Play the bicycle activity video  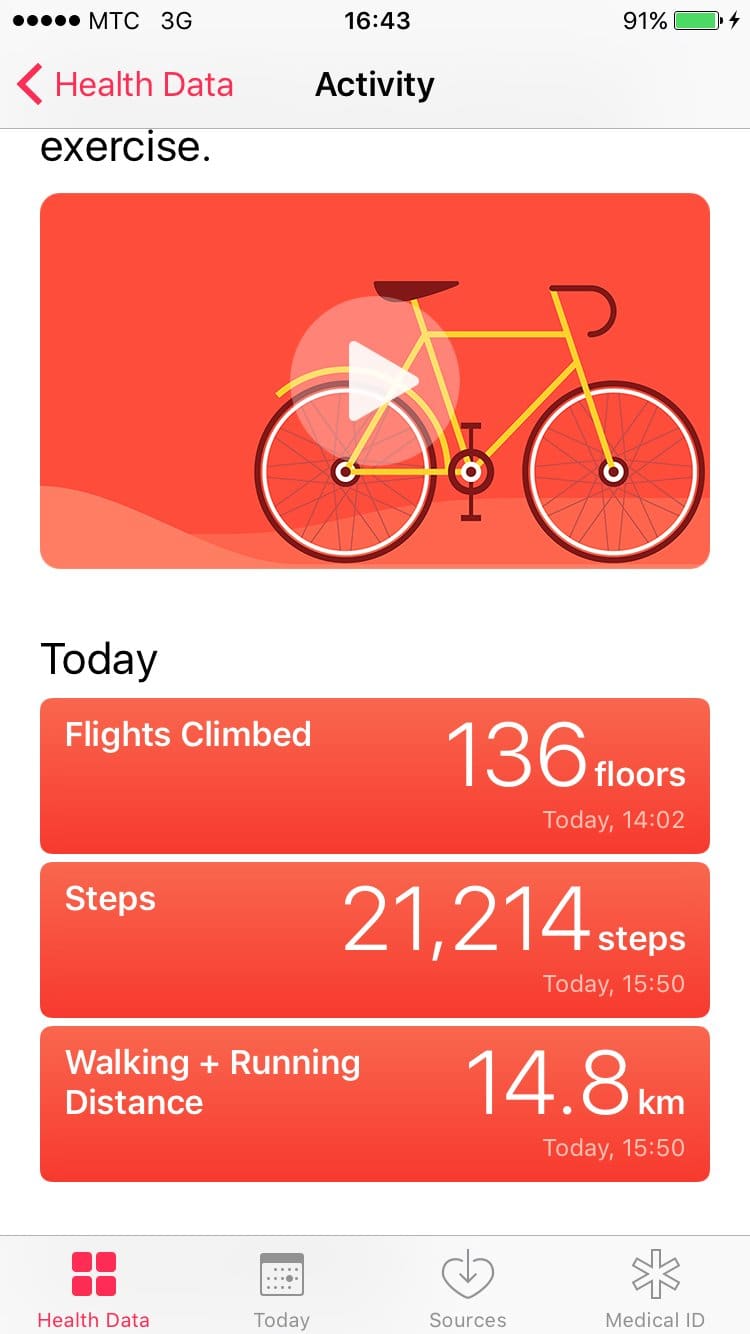[x=375, y=381]
